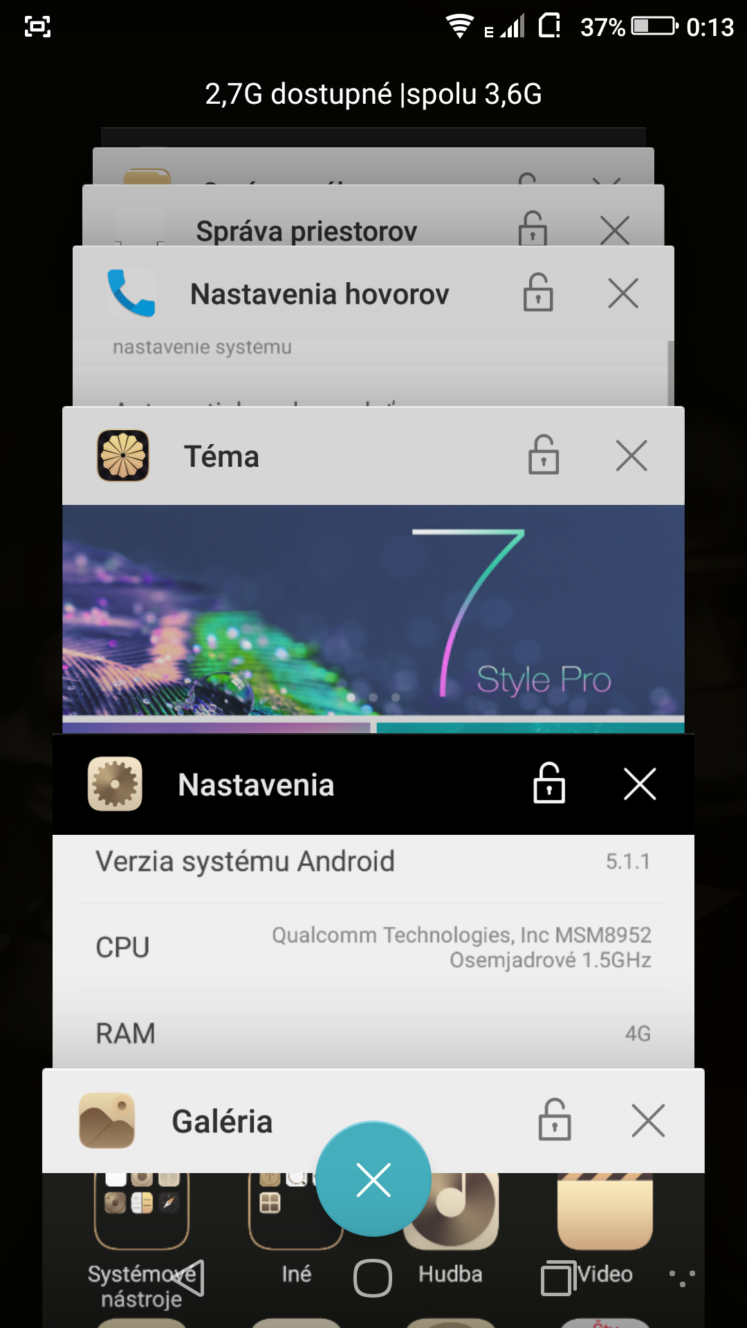Lock the Téma app in recents

point(543,455)
